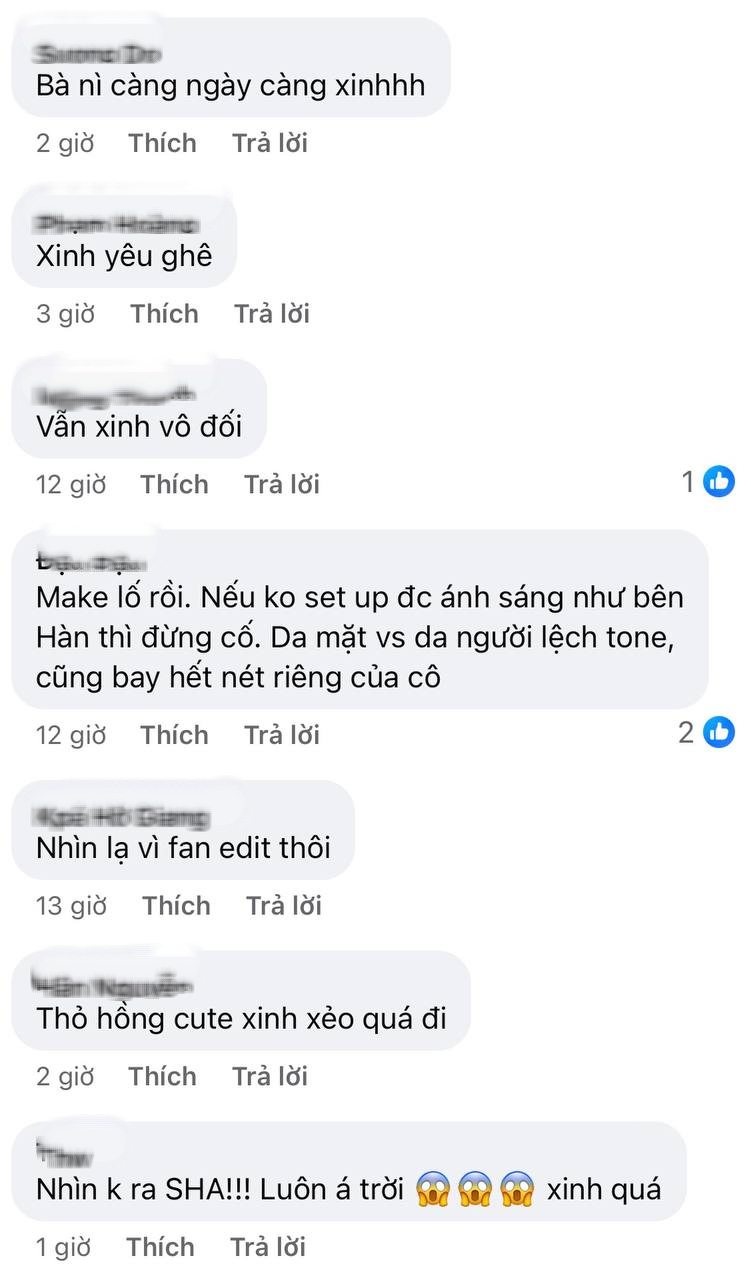Screen dimensions: 751x1280
Task: Like the comment 'Nhìn lạ vì fan edit thôi'
Action: coord(176,906)
